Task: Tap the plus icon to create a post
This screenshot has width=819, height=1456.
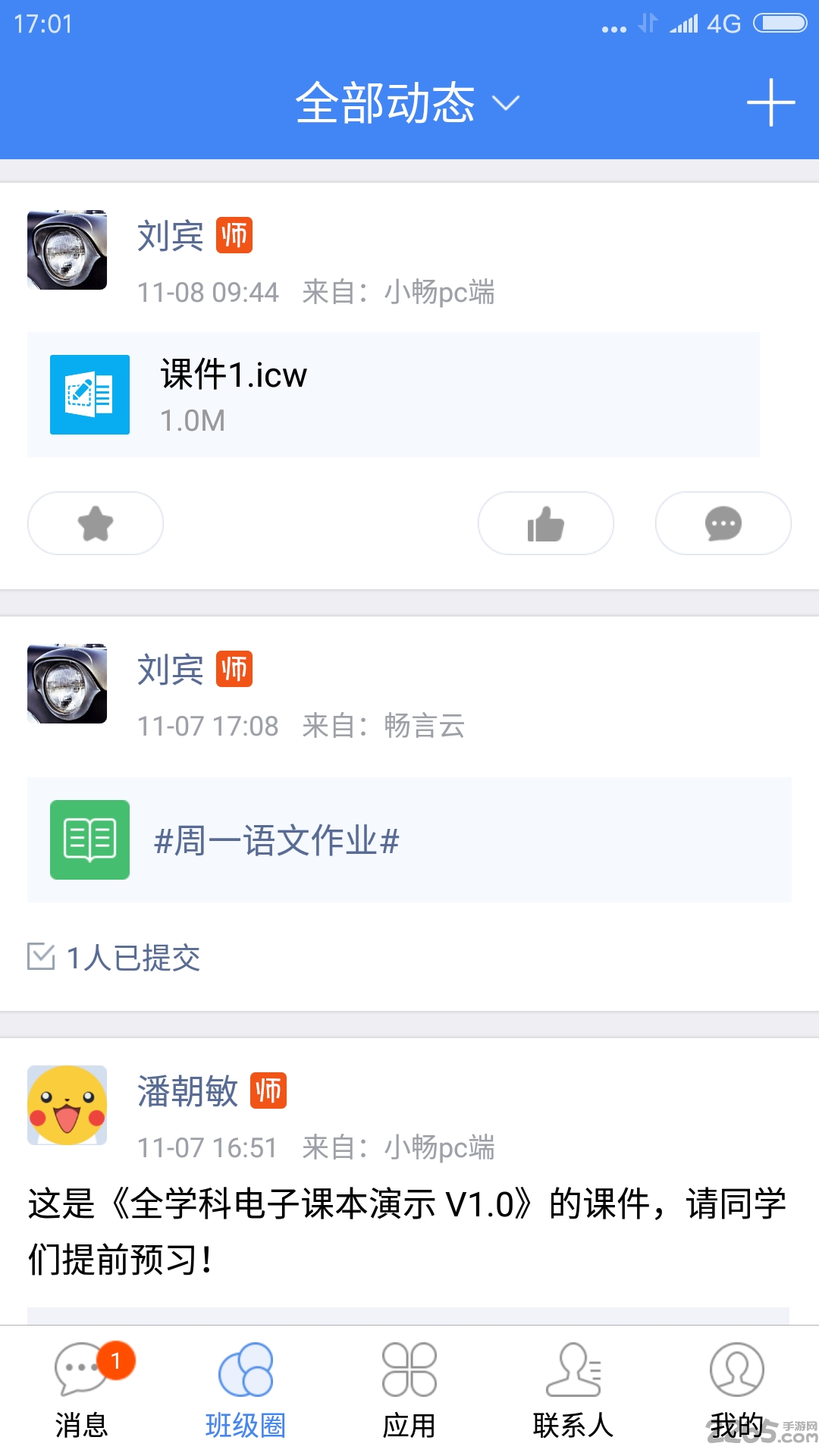Action: (x=770, y=102)
